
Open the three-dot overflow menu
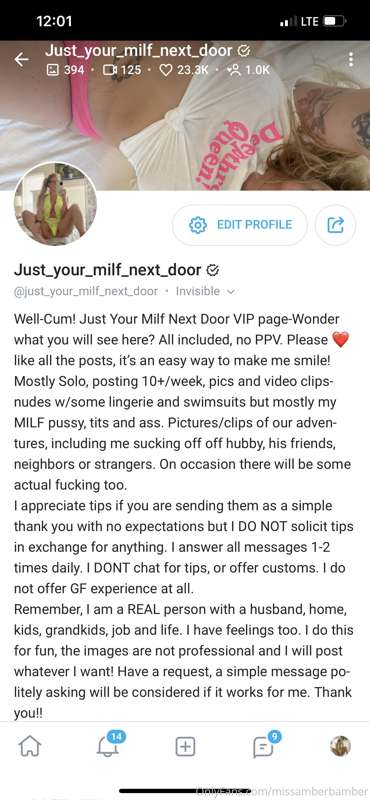[x=351, y=59]
